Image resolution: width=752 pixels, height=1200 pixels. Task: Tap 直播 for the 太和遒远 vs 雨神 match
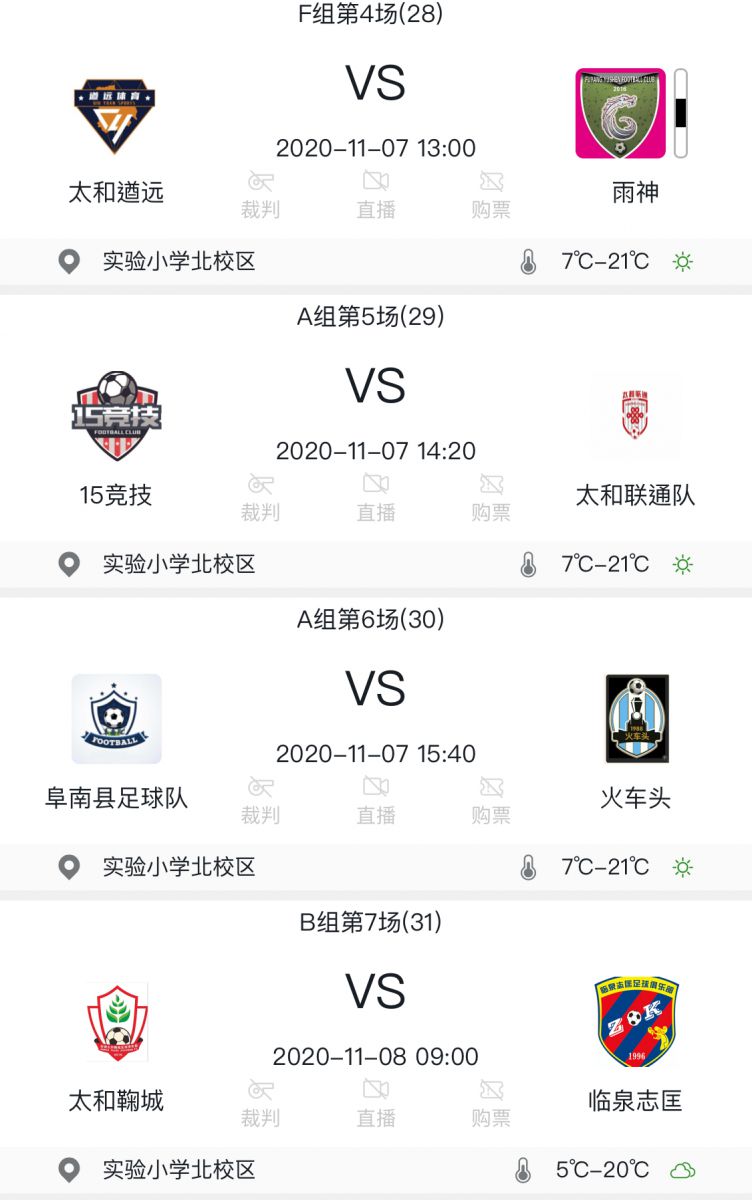[376, 195]
